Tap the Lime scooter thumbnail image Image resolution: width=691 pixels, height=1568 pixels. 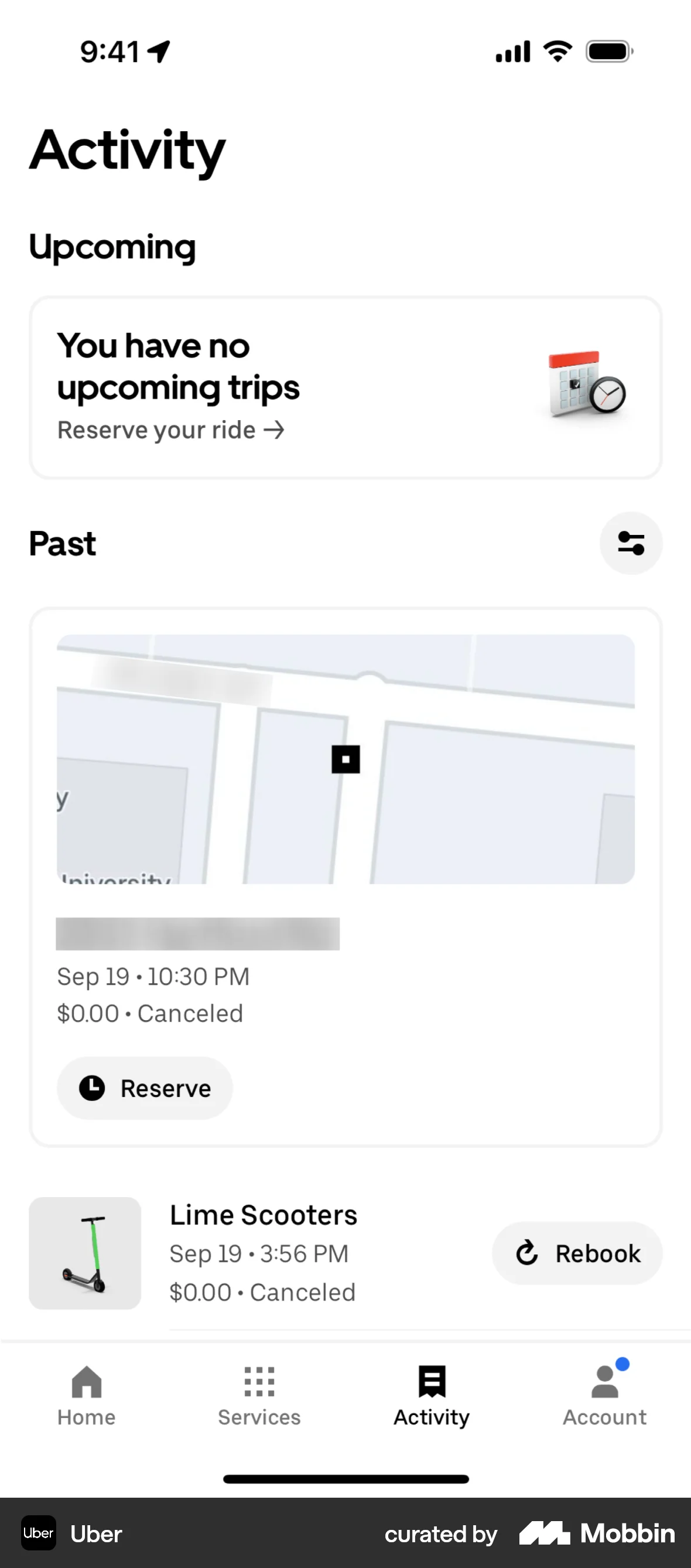point(84,1253)
